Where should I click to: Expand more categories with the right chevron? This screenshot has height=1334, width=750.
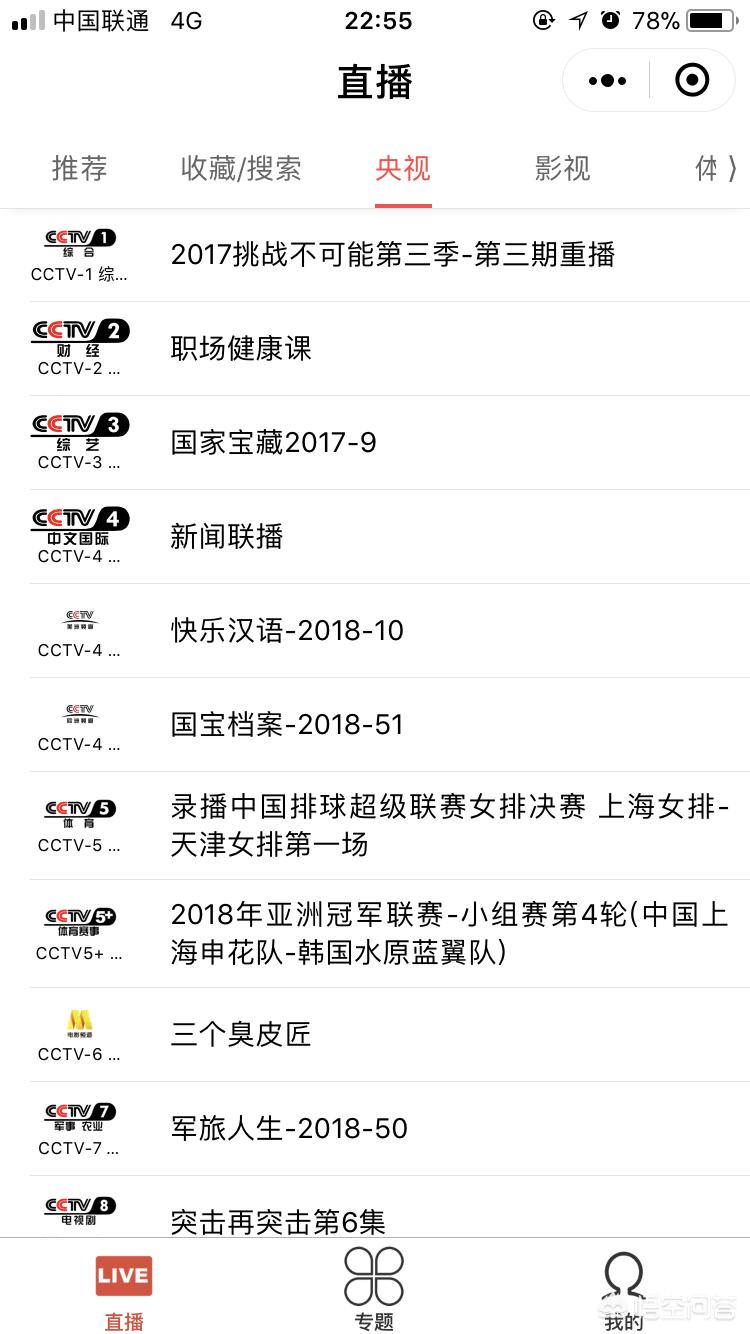(733, 168)
